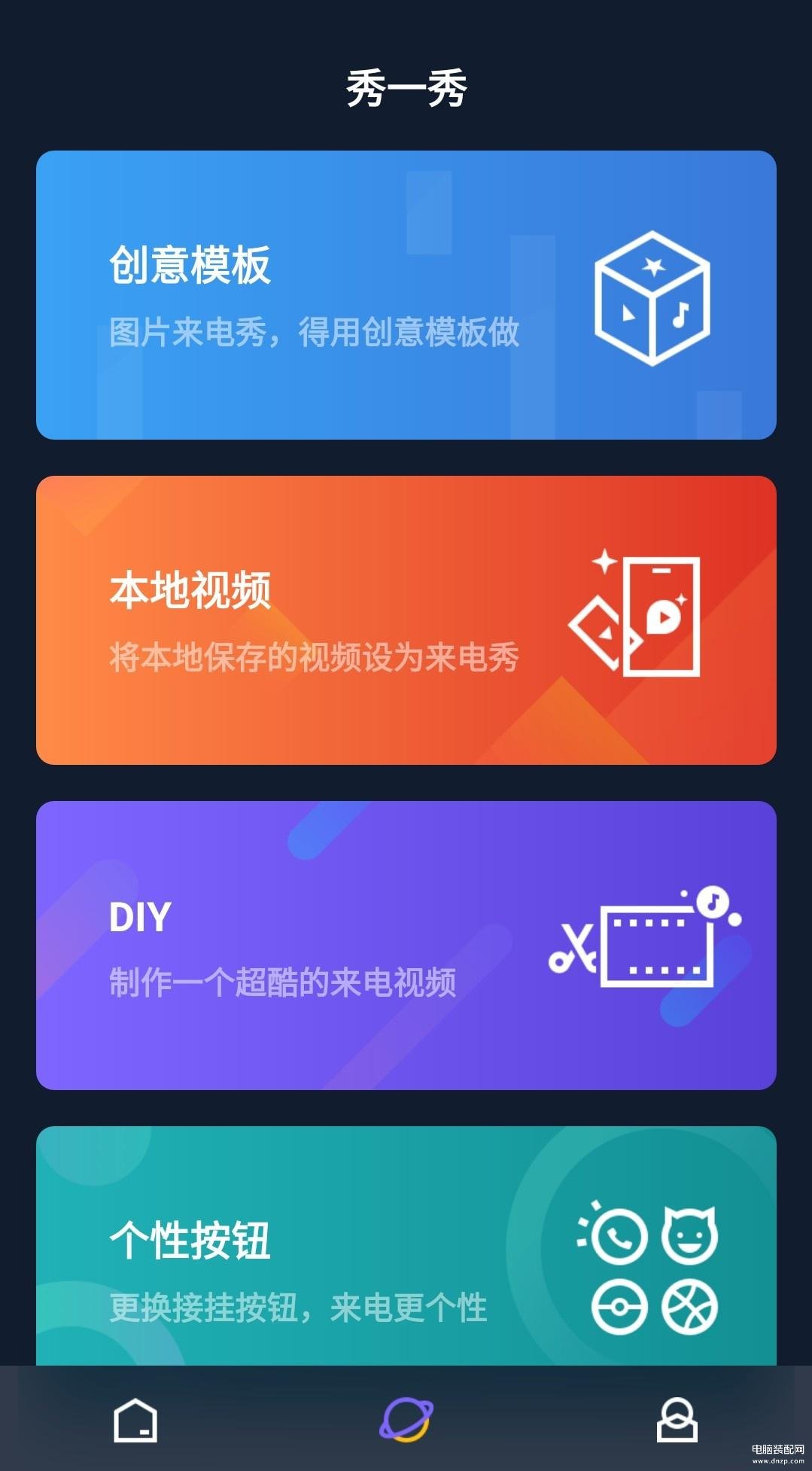Open the 创意模板 card

406,295
